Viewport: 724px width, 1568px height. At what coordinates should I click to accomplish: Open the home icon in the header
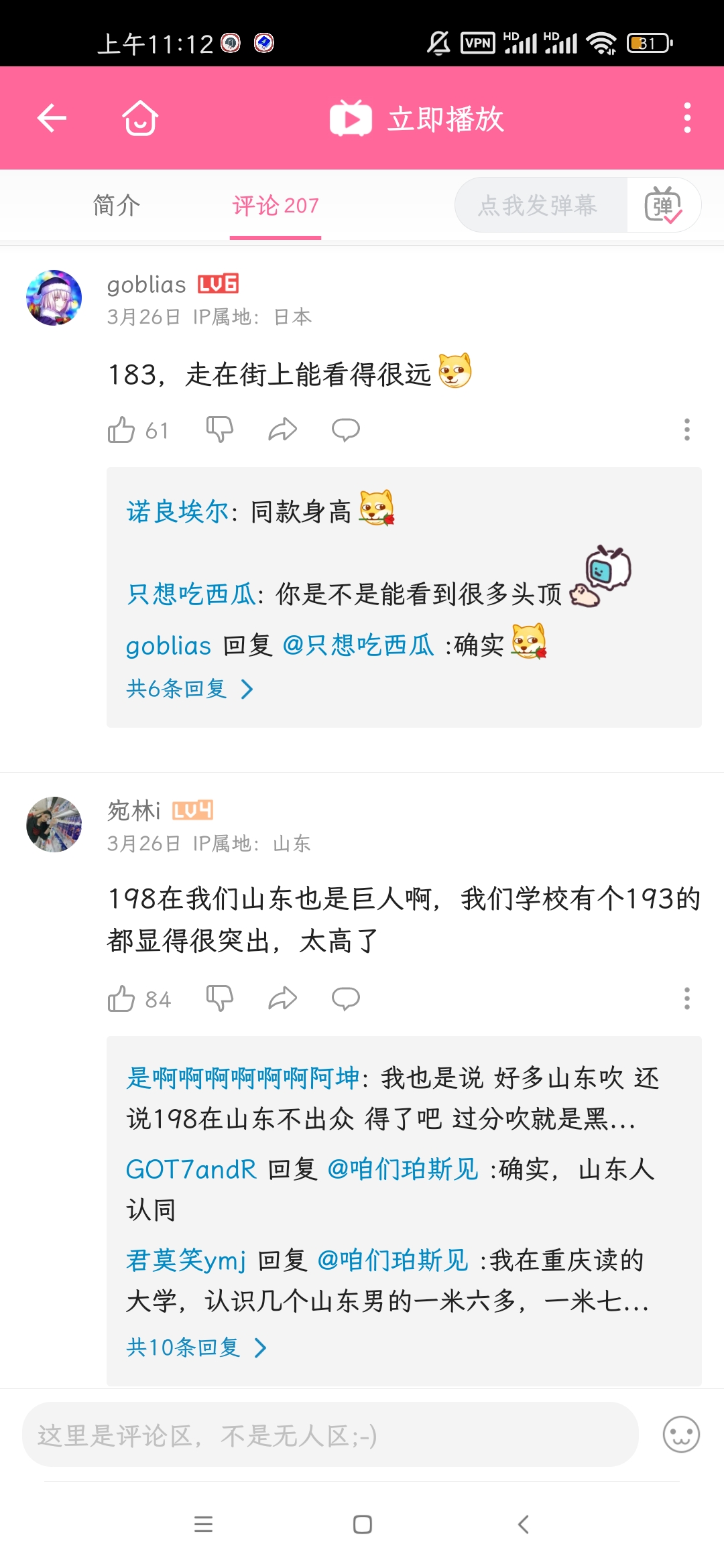click(x=140, y=118)
